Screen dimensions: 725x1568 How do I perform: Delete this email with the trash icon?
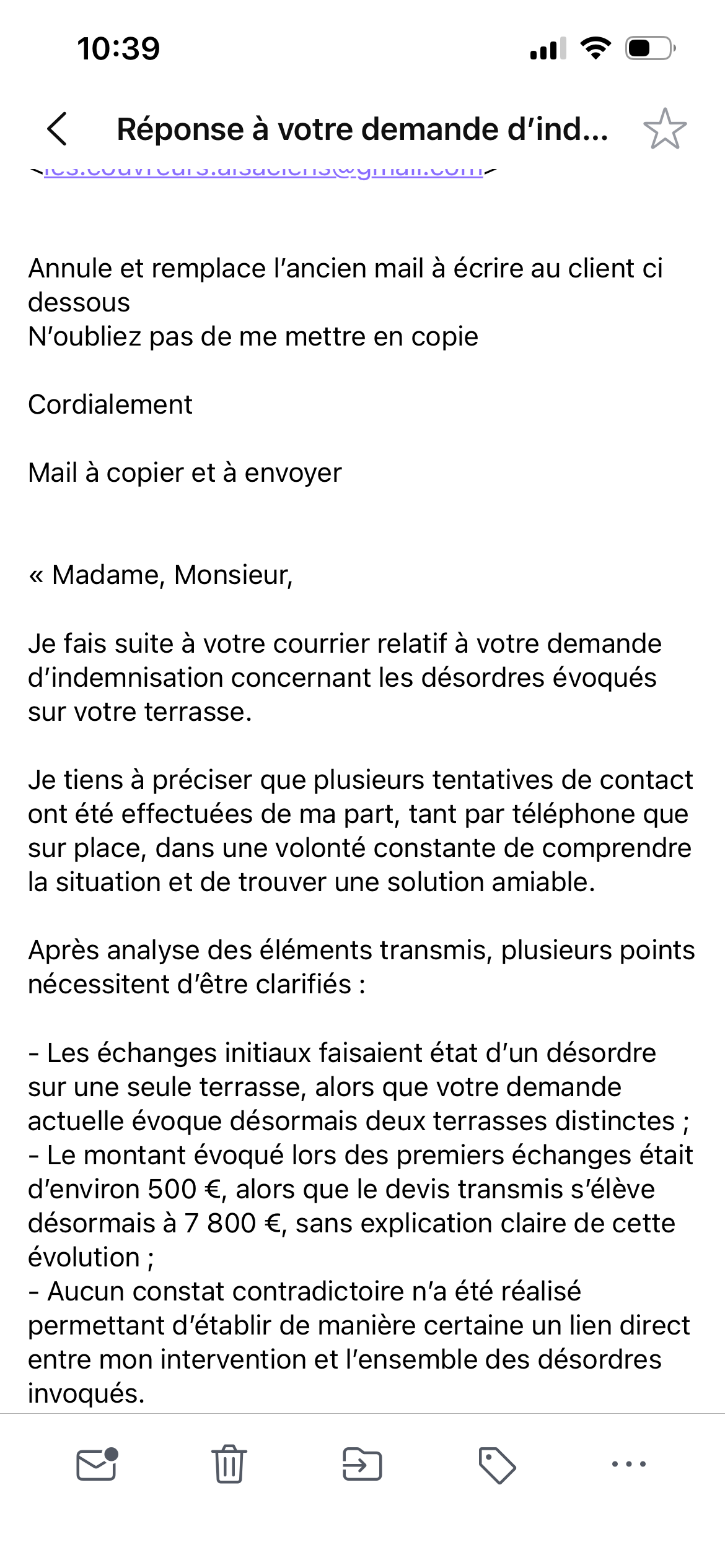point(229,1465)
